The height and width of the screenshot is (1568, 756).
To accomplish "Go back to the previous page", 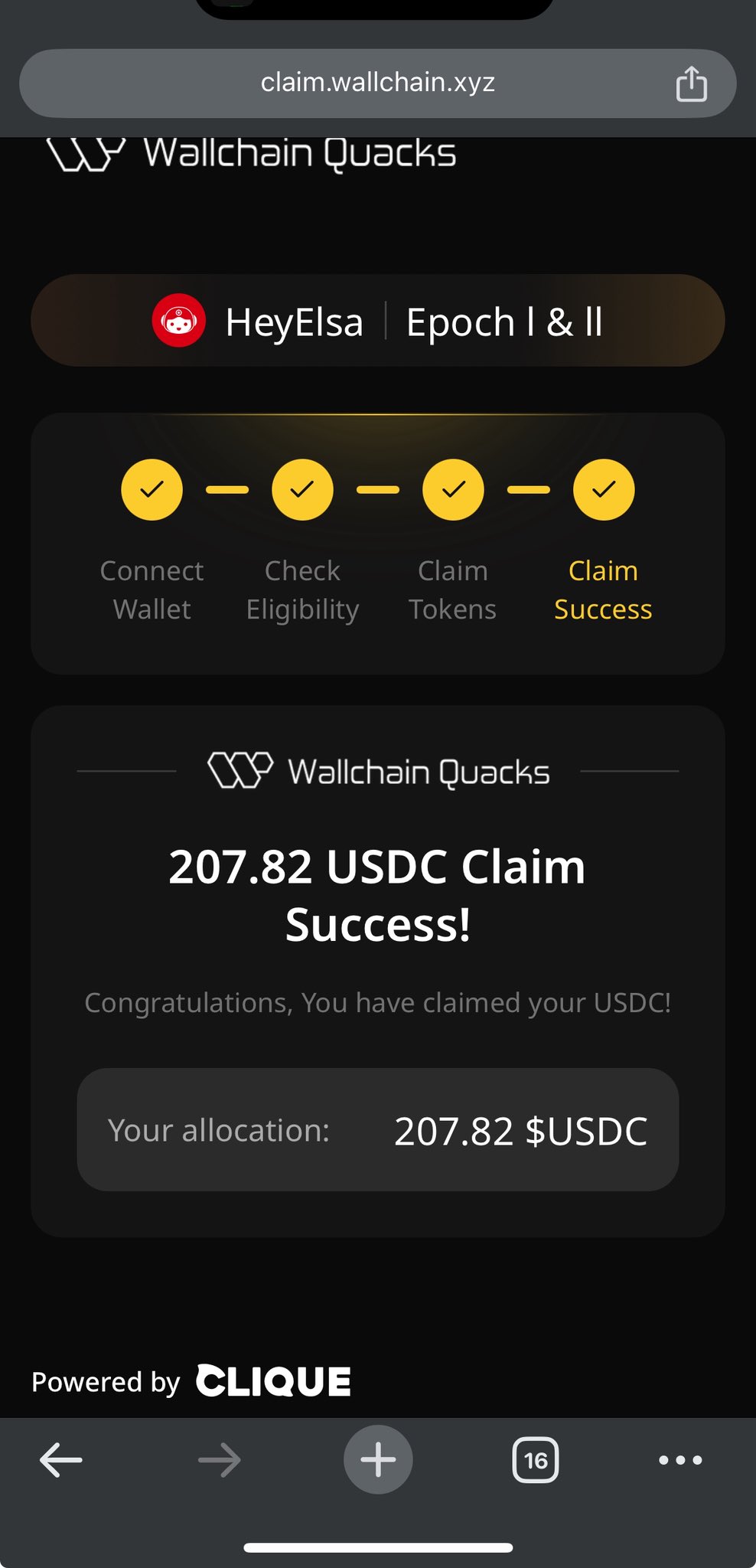I will coord(61,1460).
